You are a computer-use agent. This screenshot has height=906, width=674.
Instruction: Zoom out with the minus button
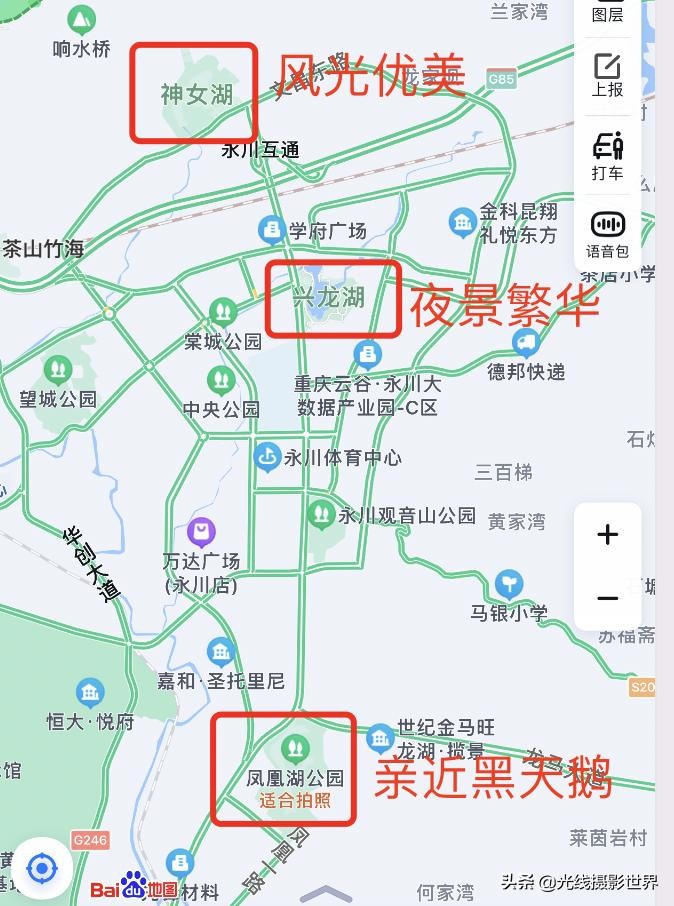tap(607, 598)
